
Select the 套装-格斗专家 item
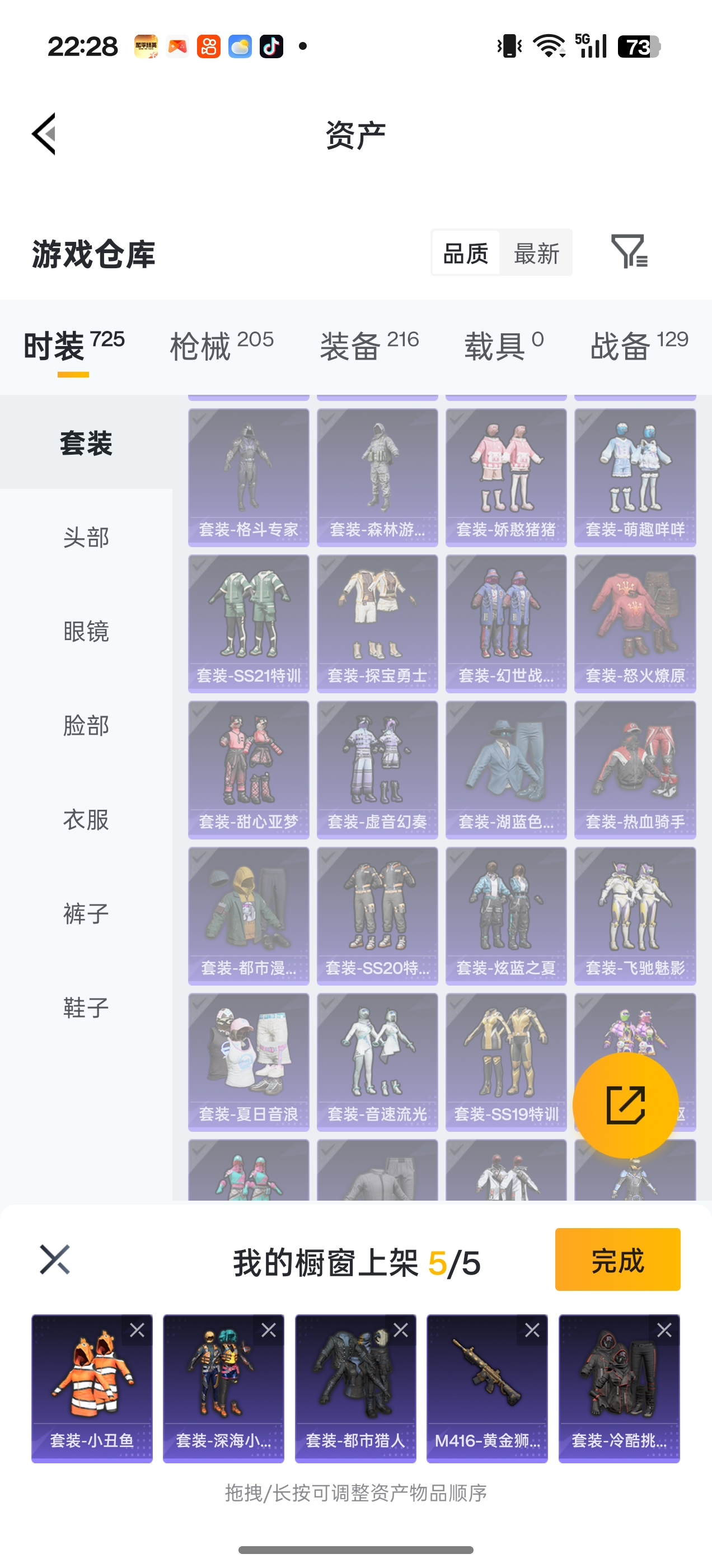pos(249,477)
